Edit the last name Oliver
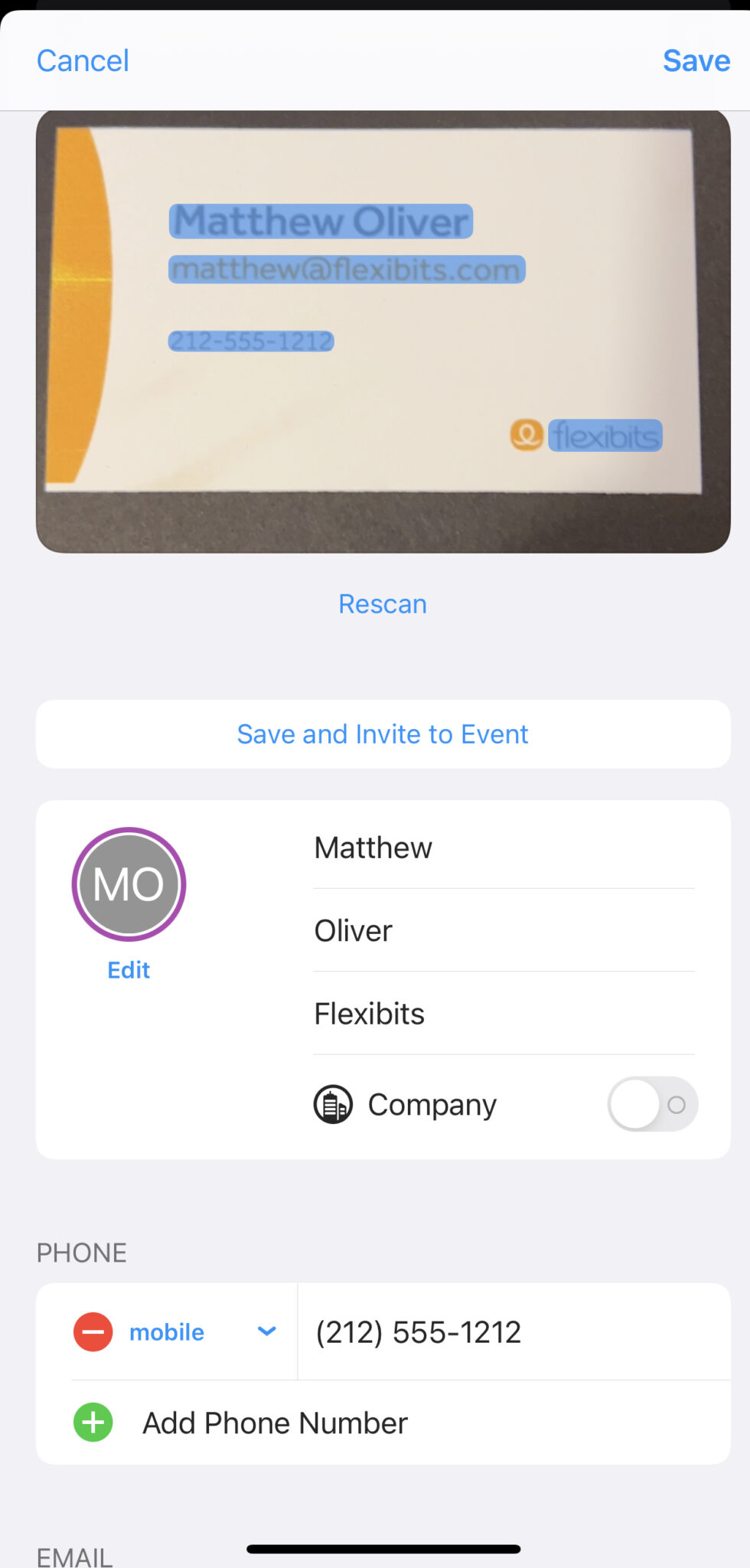750x1568 pixels. [x=504, y=931]
